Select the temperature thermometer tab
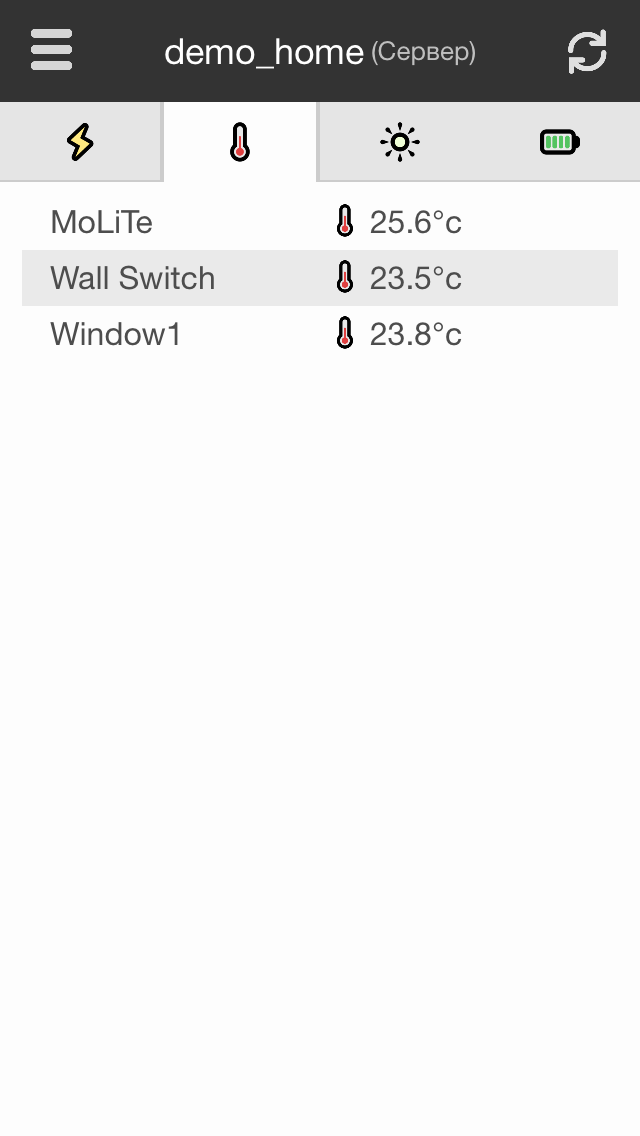 pos(239,143)
